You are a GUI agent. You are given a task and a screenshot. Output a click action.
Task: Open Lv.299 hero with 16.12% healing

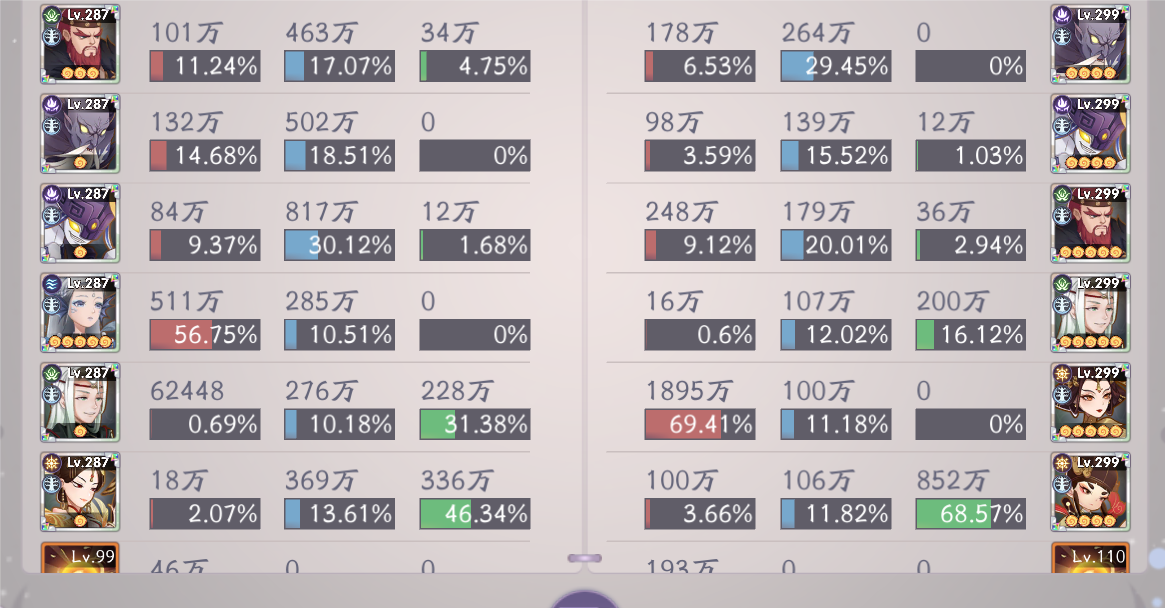1090,313
